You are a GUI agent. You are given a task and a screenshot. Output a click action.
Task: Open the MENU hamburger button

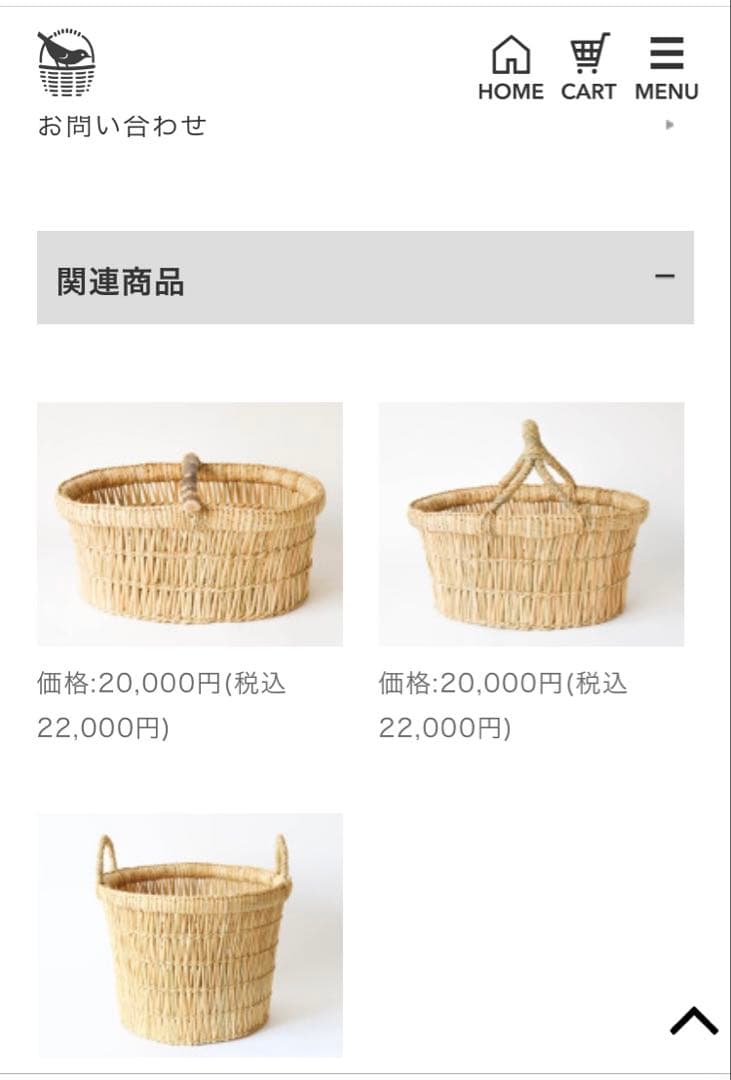point(666,68)
